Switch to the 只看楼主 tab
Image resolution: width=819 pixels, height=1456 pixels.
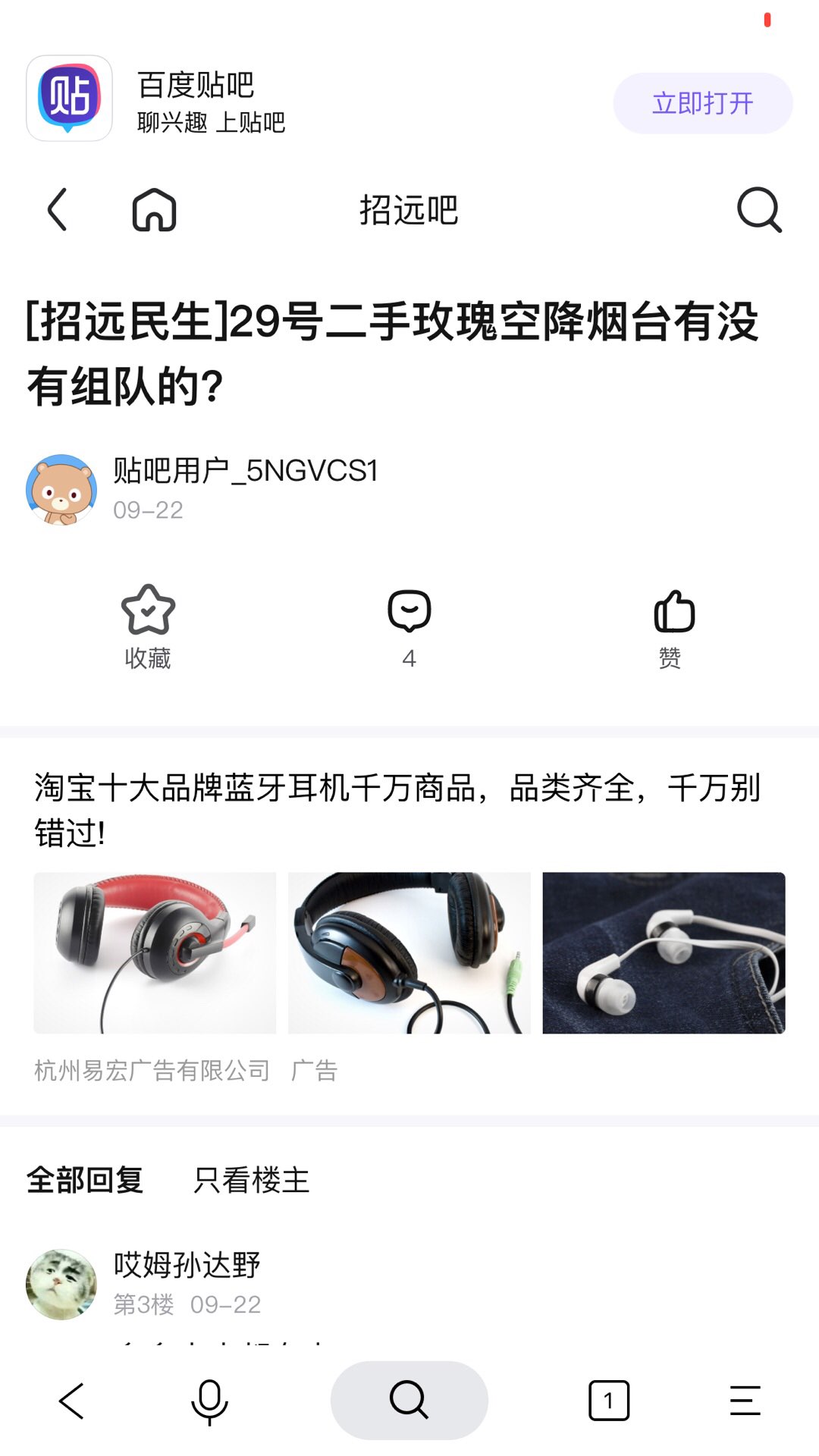click(x=251, y=1180)
